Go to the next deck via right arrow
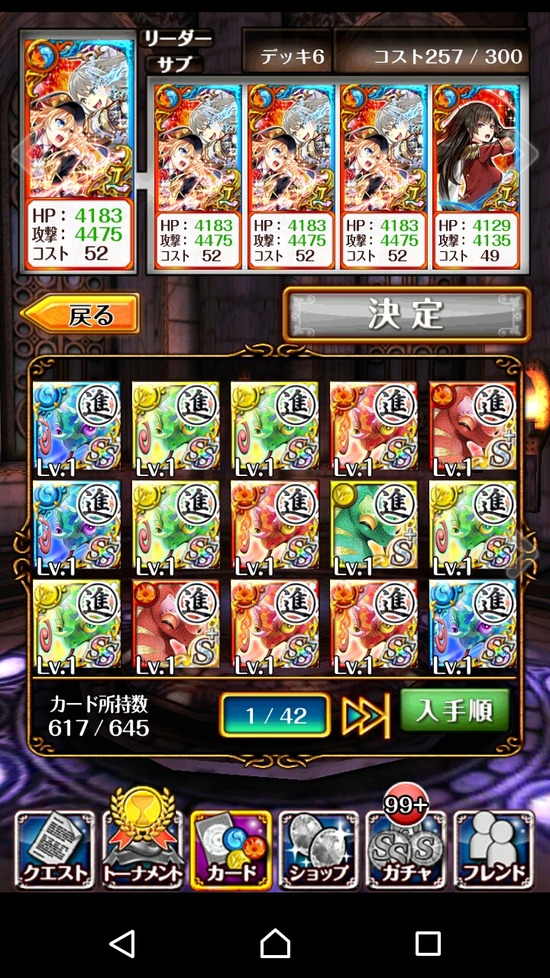550x978 pixels. [533, 152]
